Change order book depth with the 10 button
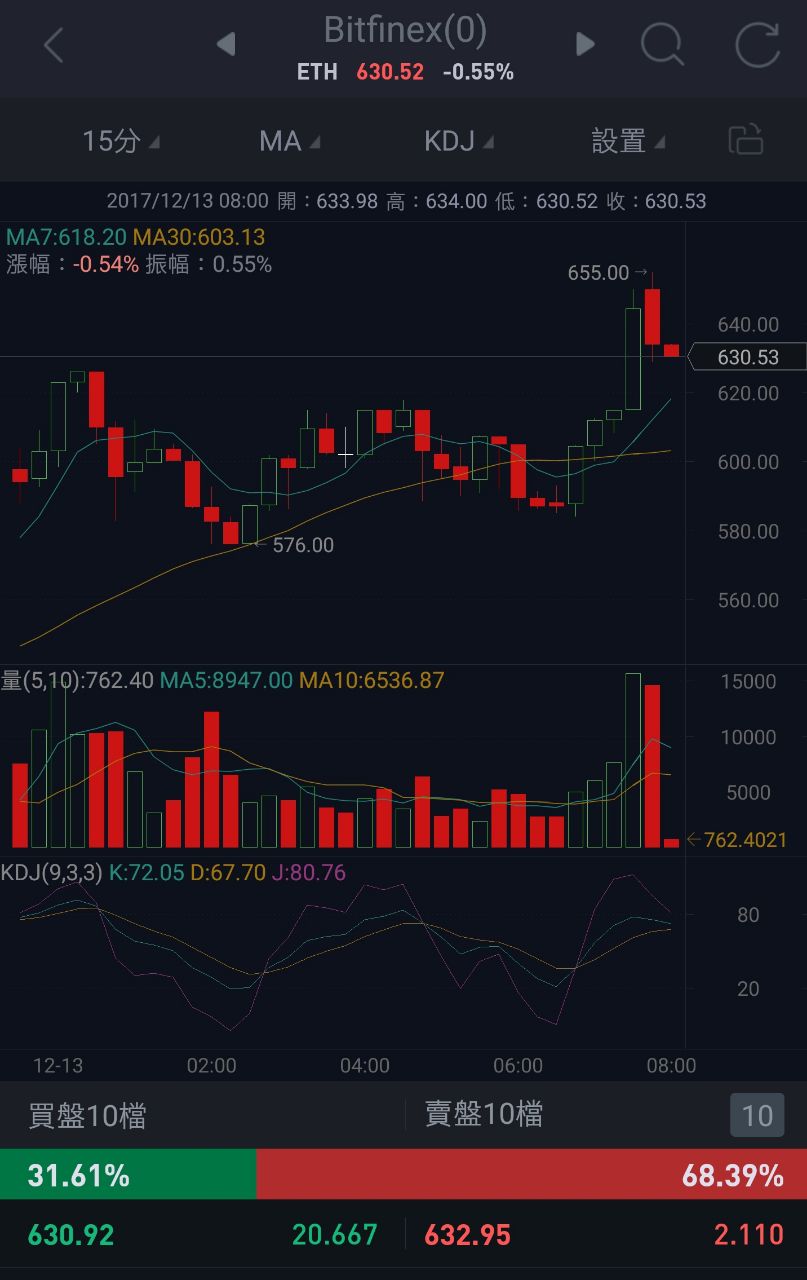 pos(757,1115)
